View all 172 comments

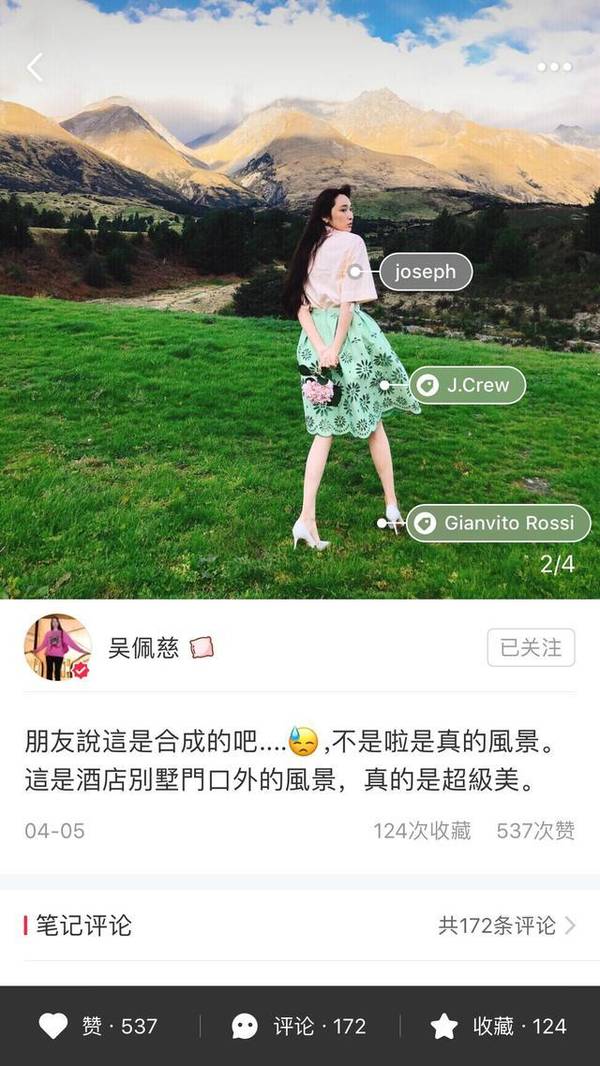point(507,925)
